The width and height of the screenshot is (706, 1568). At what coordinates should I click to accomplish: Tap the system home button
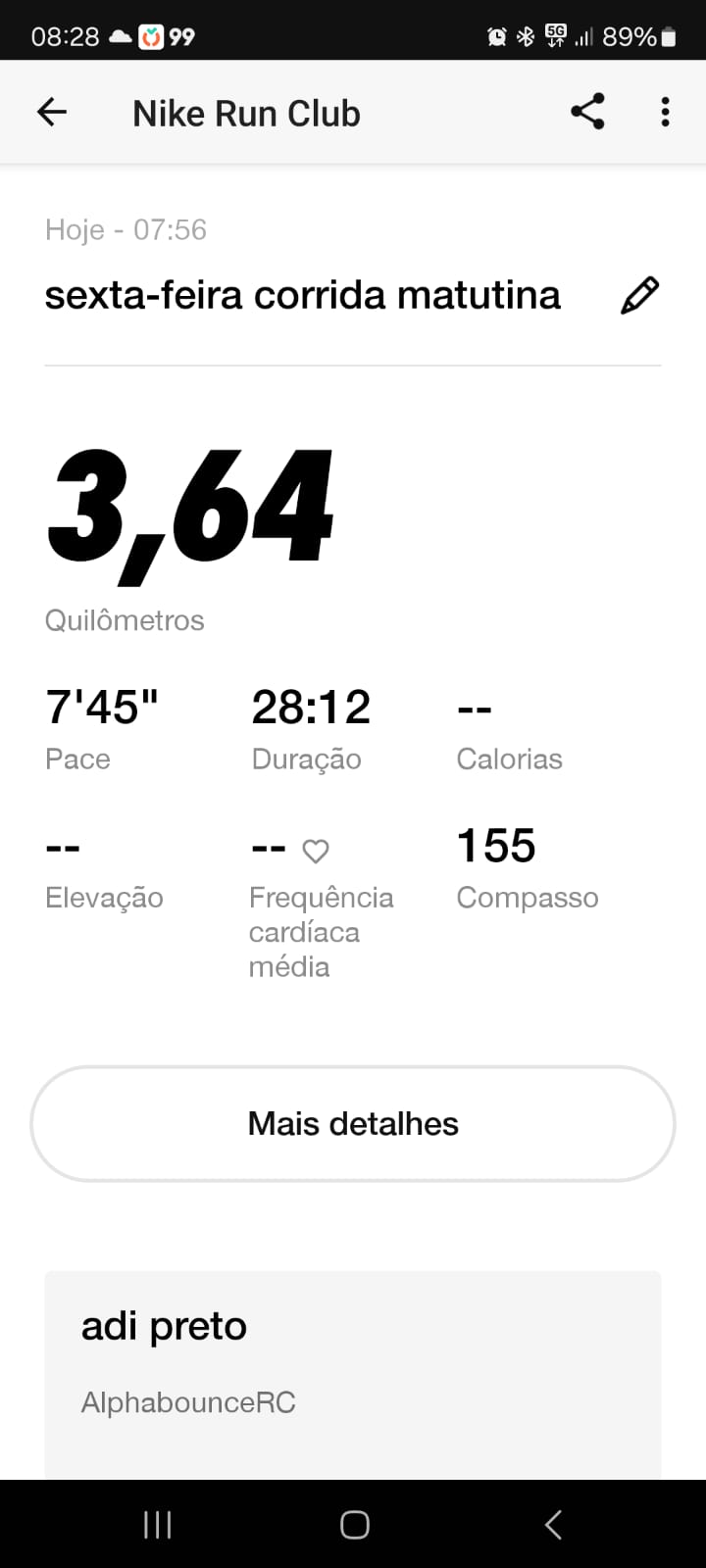coord(354,1525)
